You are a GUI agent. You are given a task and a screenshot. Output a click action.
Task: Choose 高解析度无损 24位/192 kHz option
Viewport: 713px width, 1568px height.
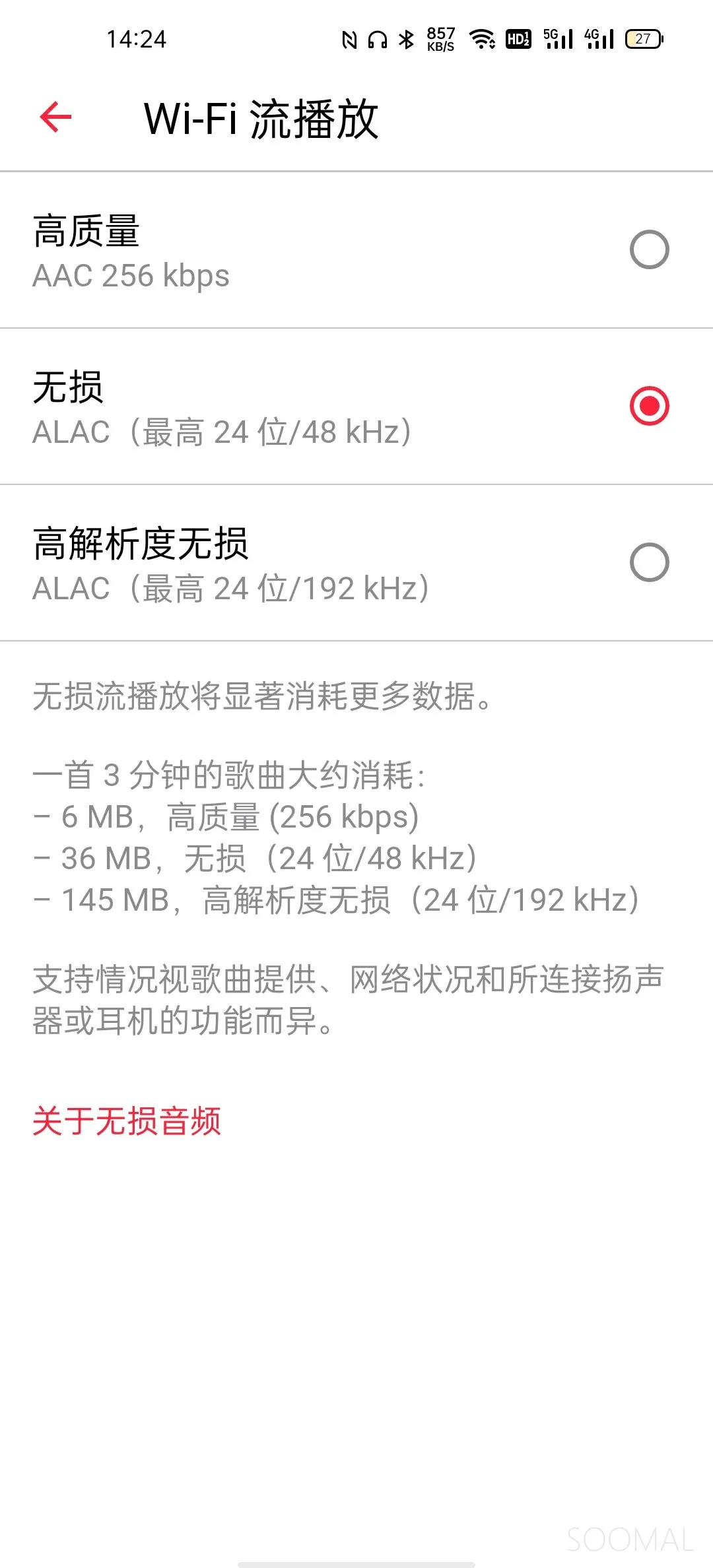coord(649,562)
